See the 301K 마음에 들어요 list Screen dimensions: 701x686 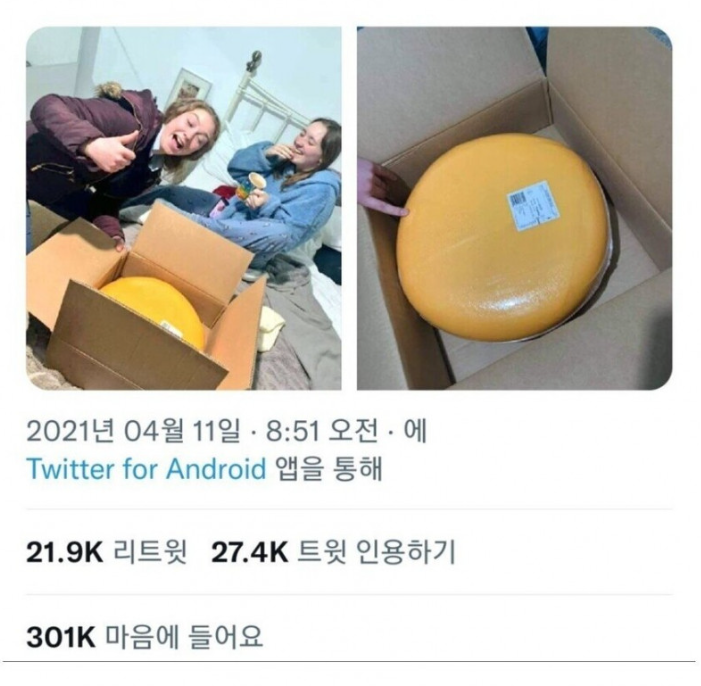pyautogui.click(x=145, y=637)
